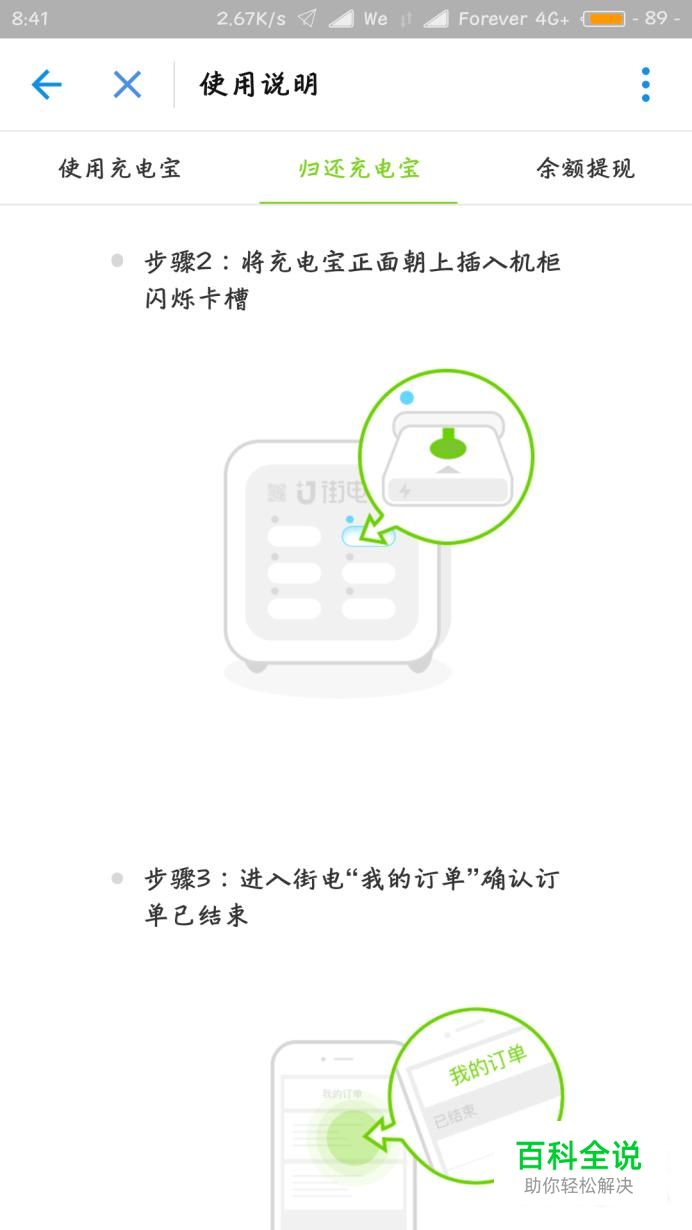Image resolution: width=692 pixels, height=1230 pixels.
Task: Switch to the 余额提现 tab
Action: (586, 168)
